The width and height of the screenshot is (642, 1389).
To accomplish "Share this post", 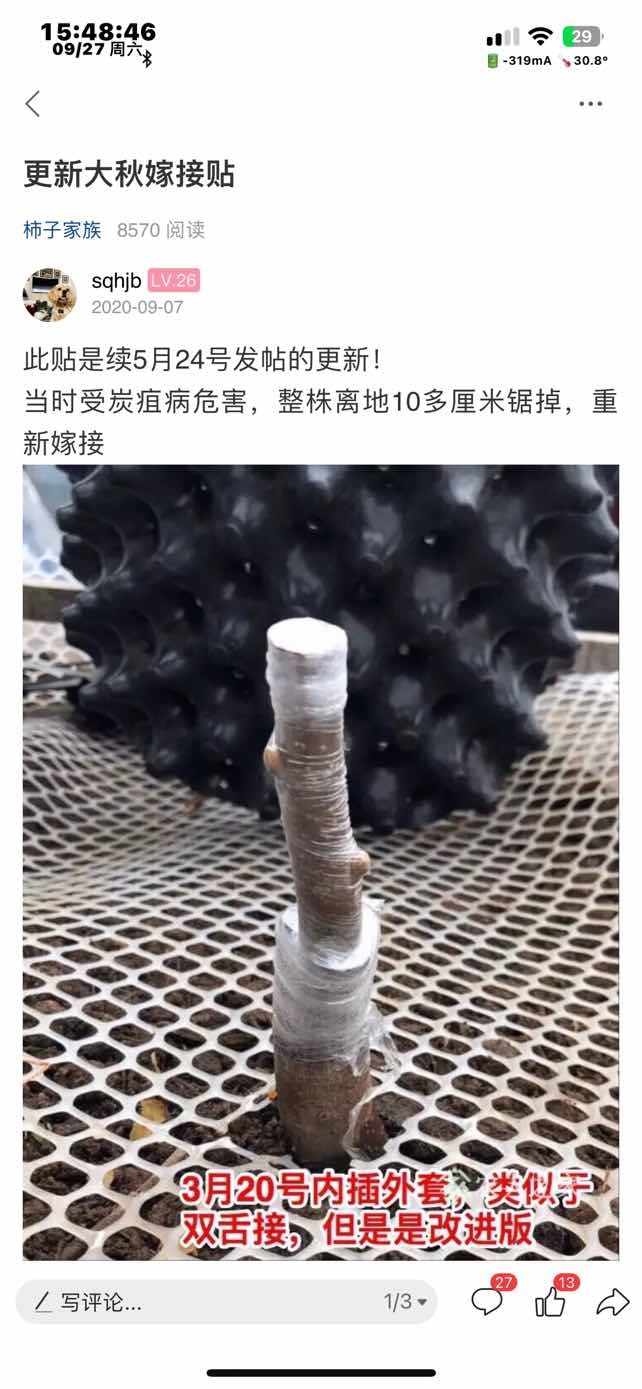I will click(x=612, y=1301).
